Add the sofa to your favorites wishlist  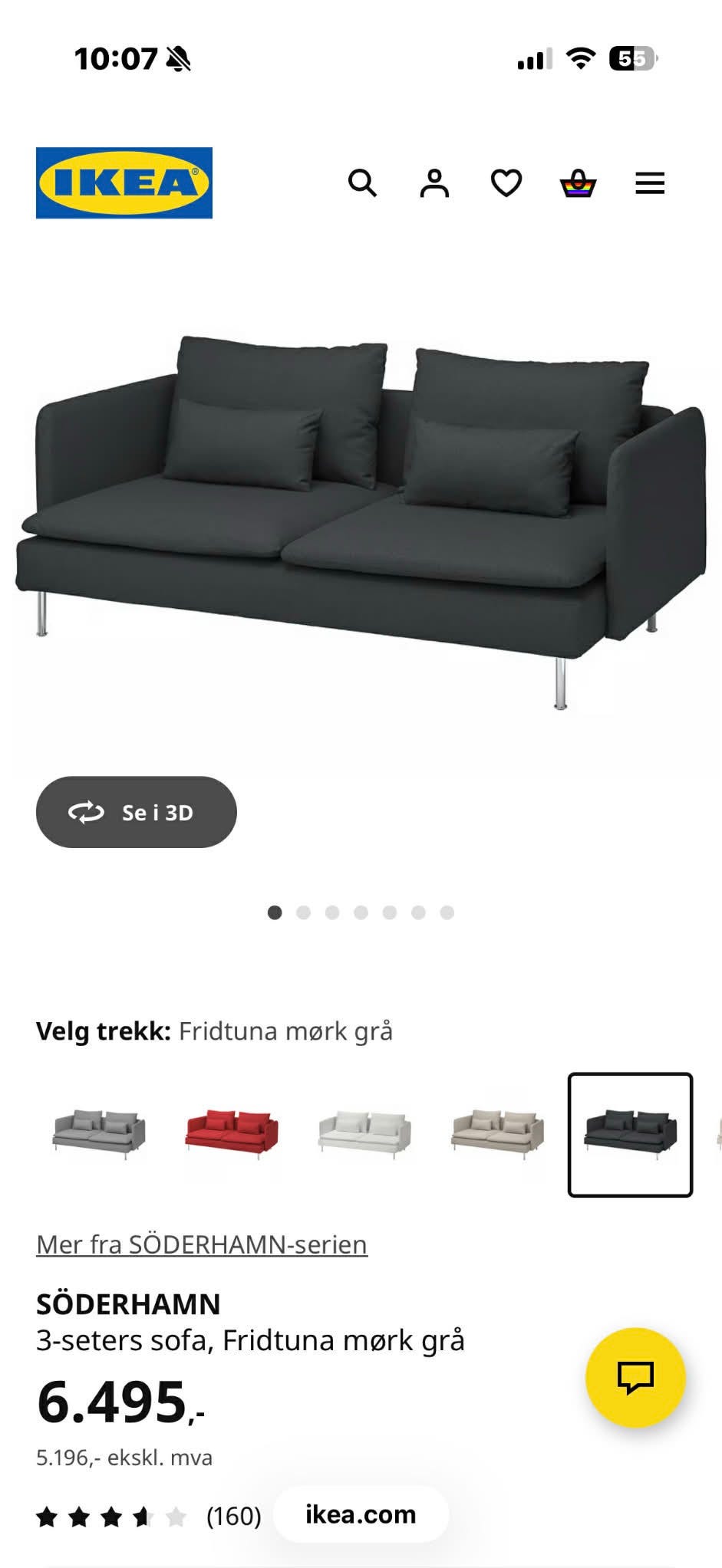[506, 182]
